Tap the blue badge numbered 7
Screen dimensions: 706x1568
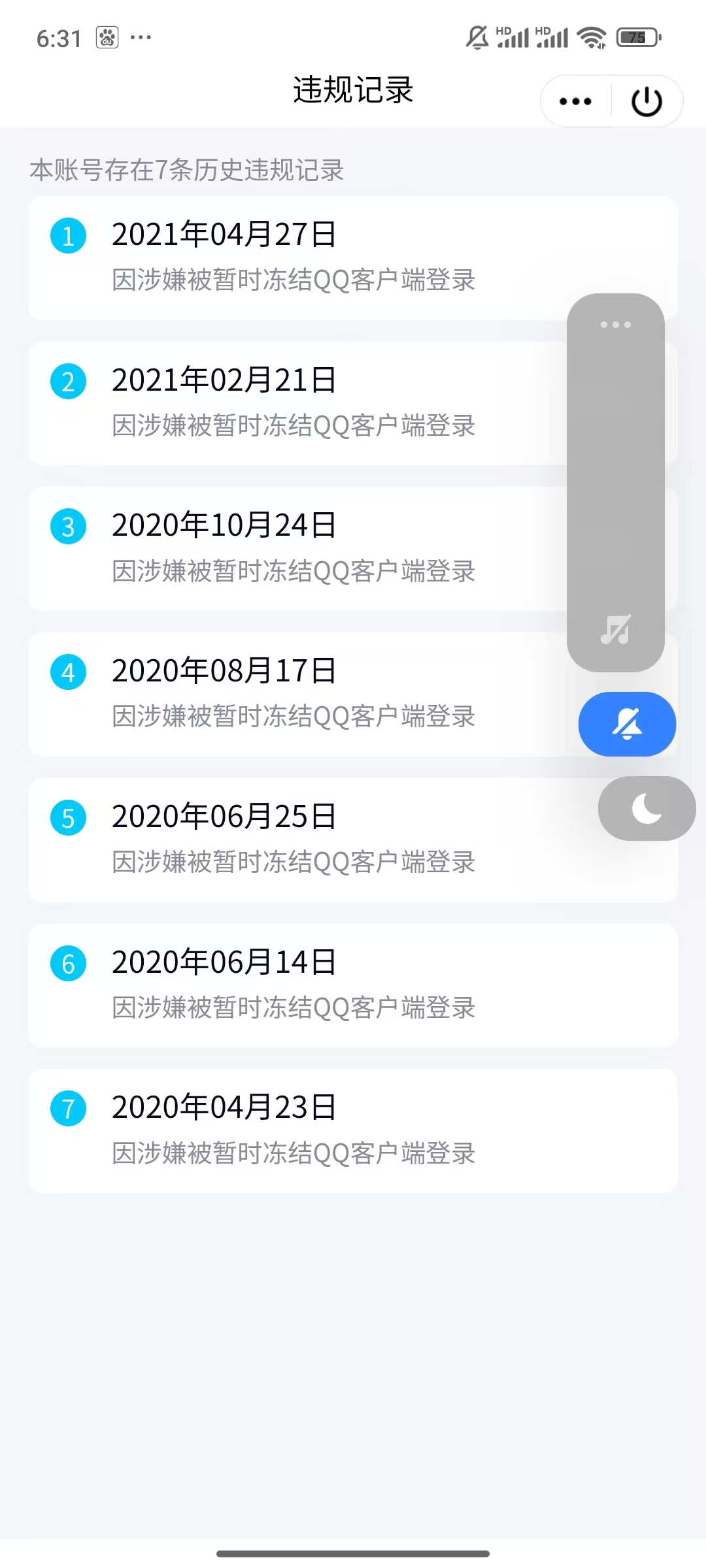click(x=67, y=1109)
